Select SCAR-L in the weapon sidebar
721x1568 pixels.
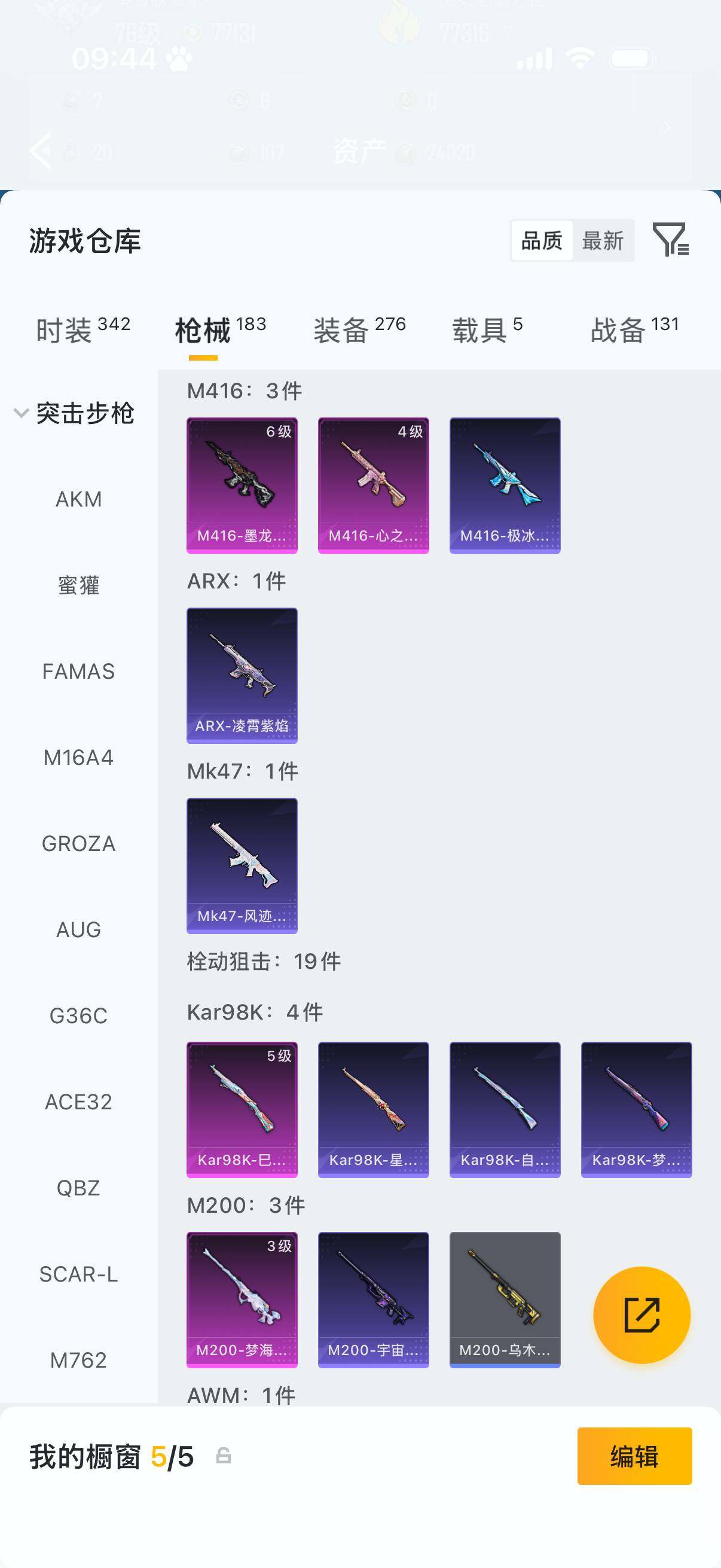point(78,1274)
